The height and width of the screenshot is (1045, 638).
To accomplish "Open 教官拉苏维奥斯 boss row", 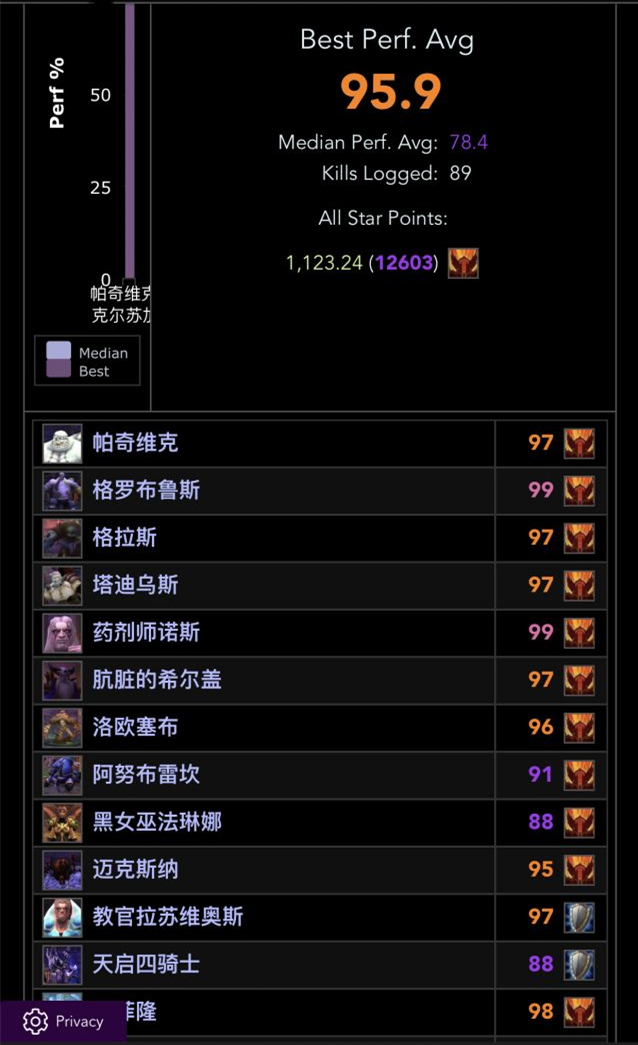I will tap(320, 916).
